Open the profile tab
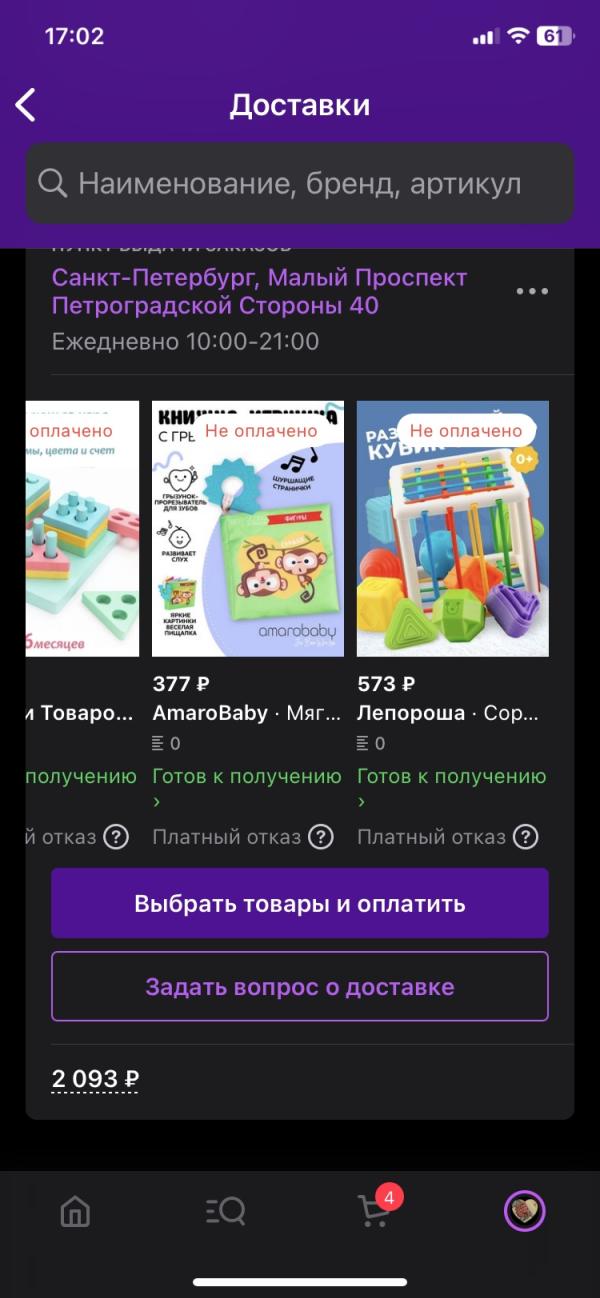The image size is (600, 1298). (x=524, y=1212)
